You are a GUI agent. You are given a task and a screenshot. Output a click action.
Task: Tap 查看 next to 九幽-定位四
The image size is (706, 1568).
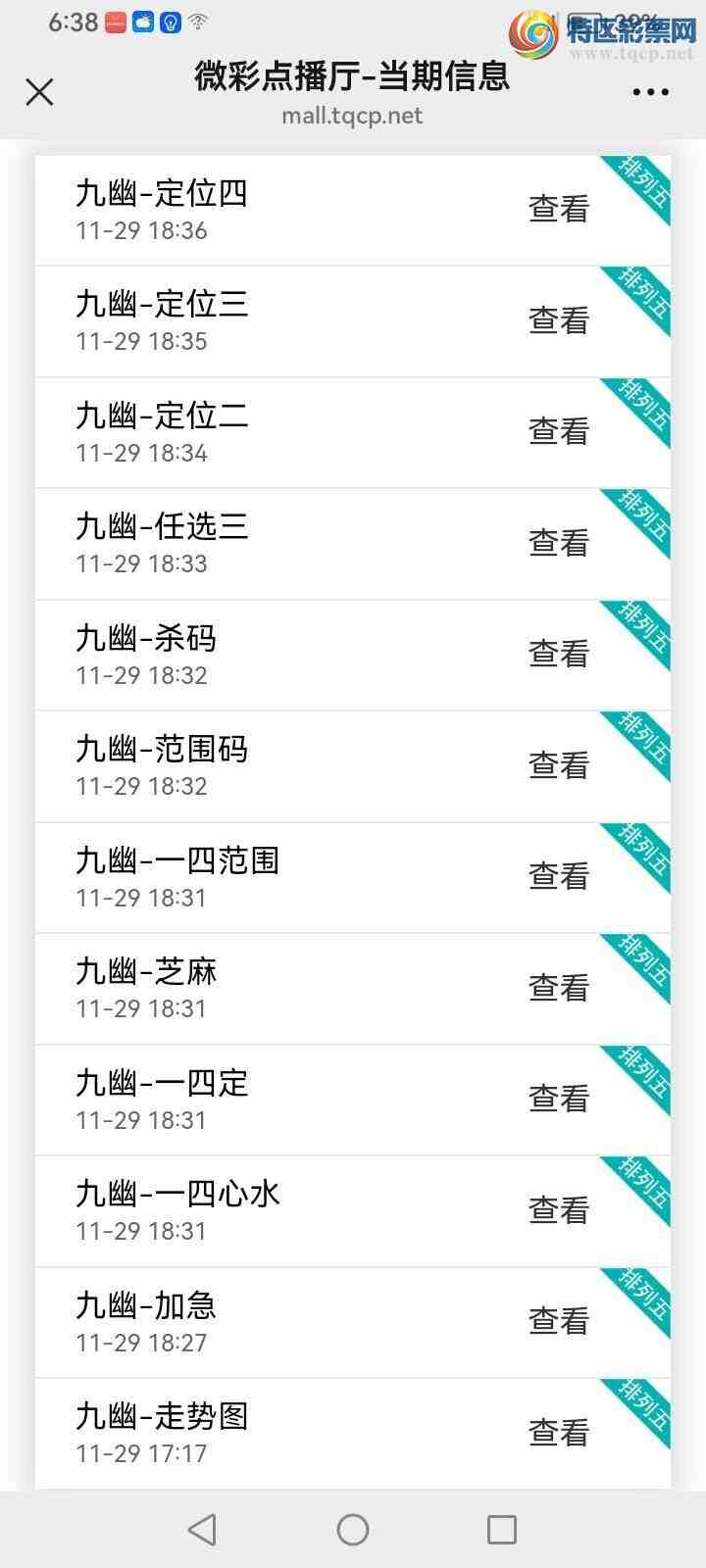pyautogui.click(x=557, y=209)
